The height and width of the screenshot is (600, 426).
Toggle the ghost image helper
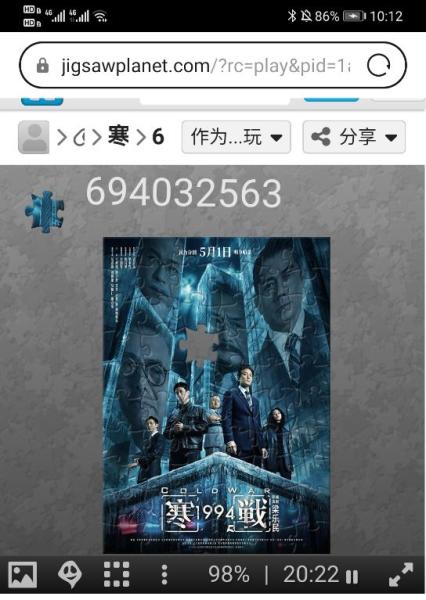[x=69, y=574]
